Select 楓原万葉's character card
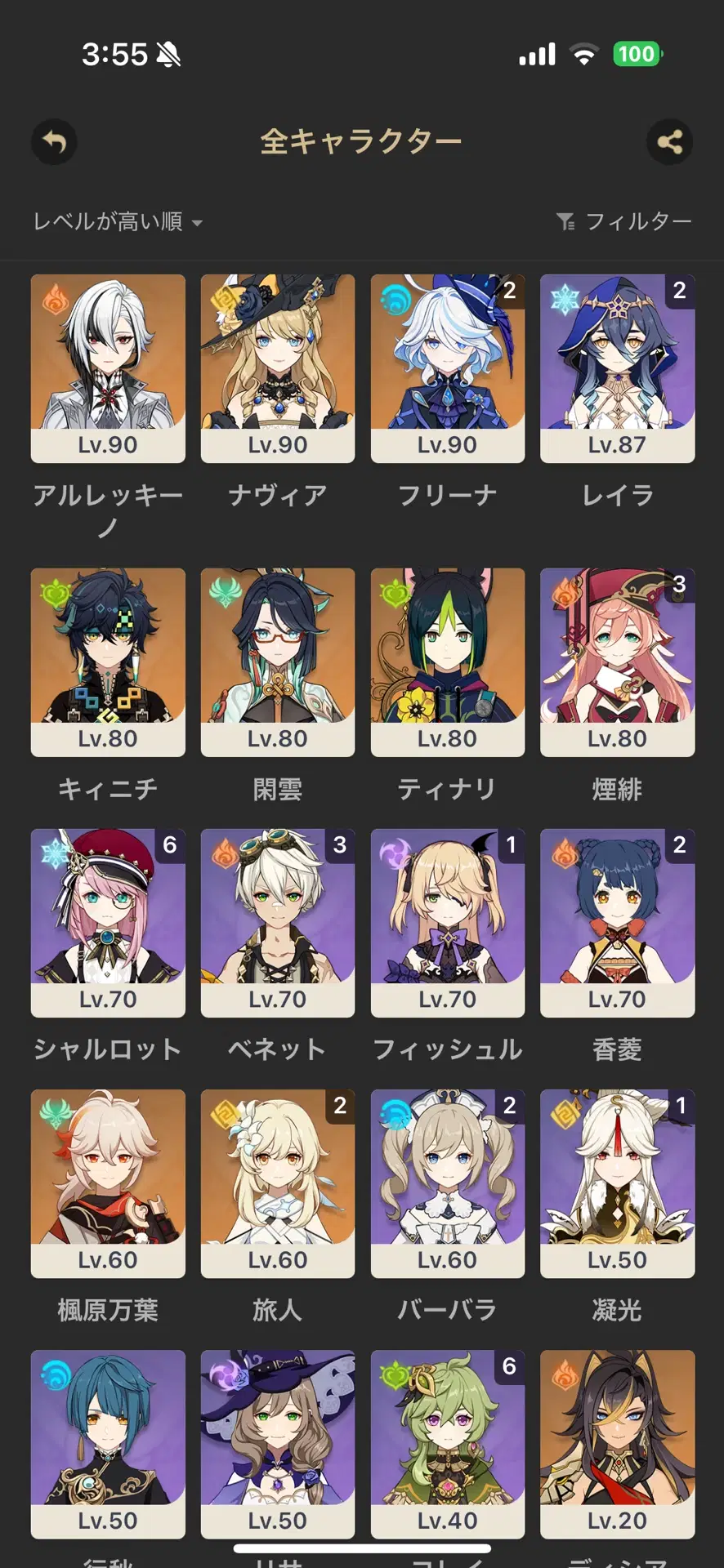The height and width of the screenshot is (1568, 724). [x=107, y=1184]
